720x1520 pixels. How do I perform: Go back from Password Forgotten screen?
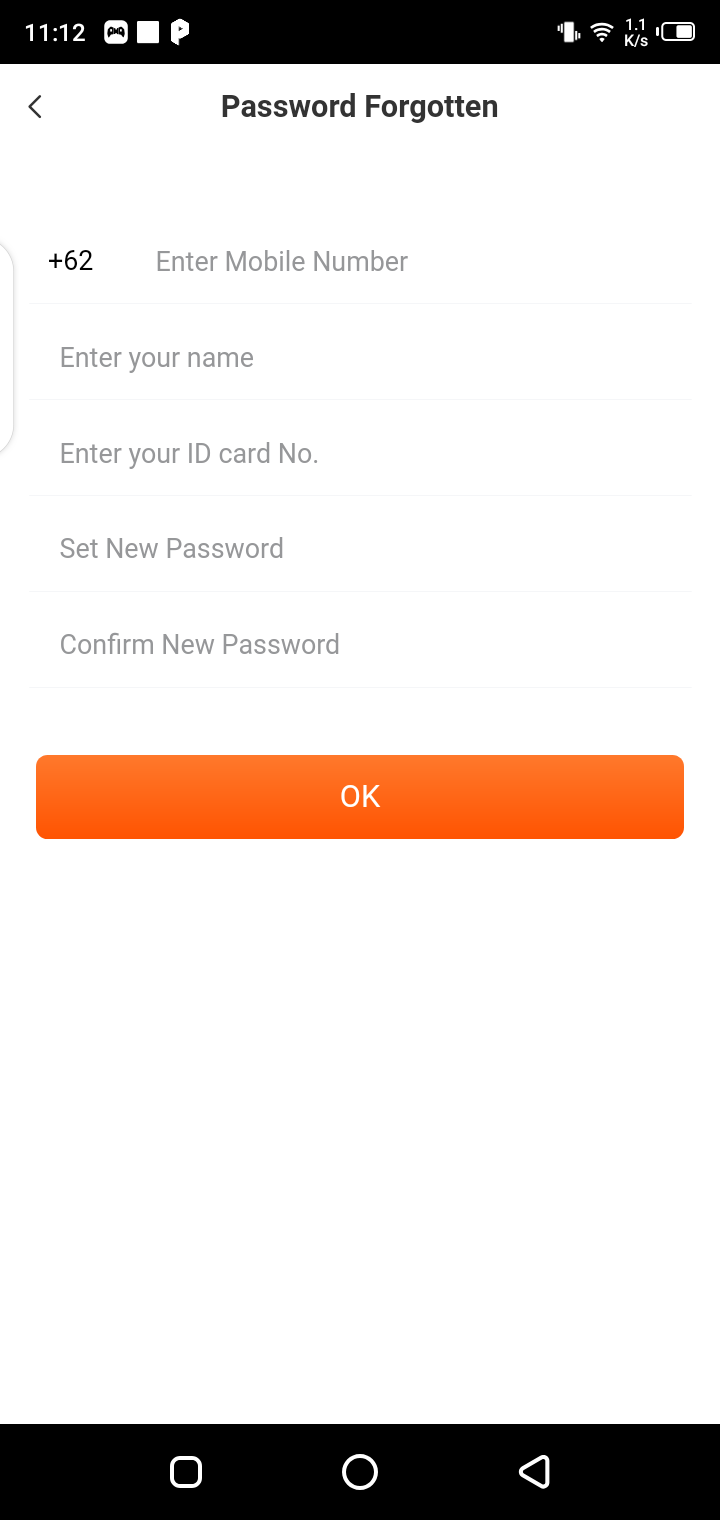pos(35,107)
